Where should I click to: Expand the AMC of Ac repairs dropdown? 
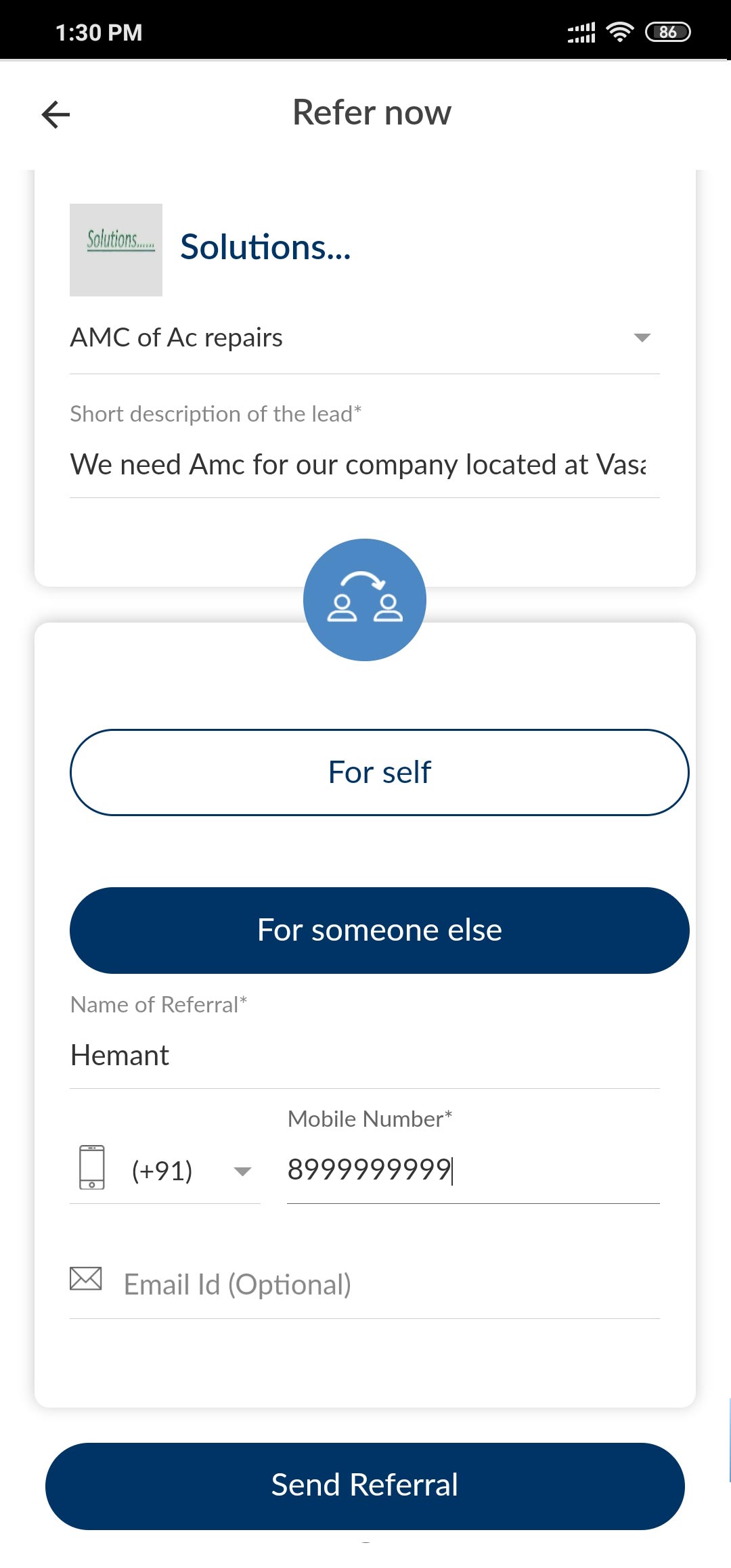coord(640,338)
